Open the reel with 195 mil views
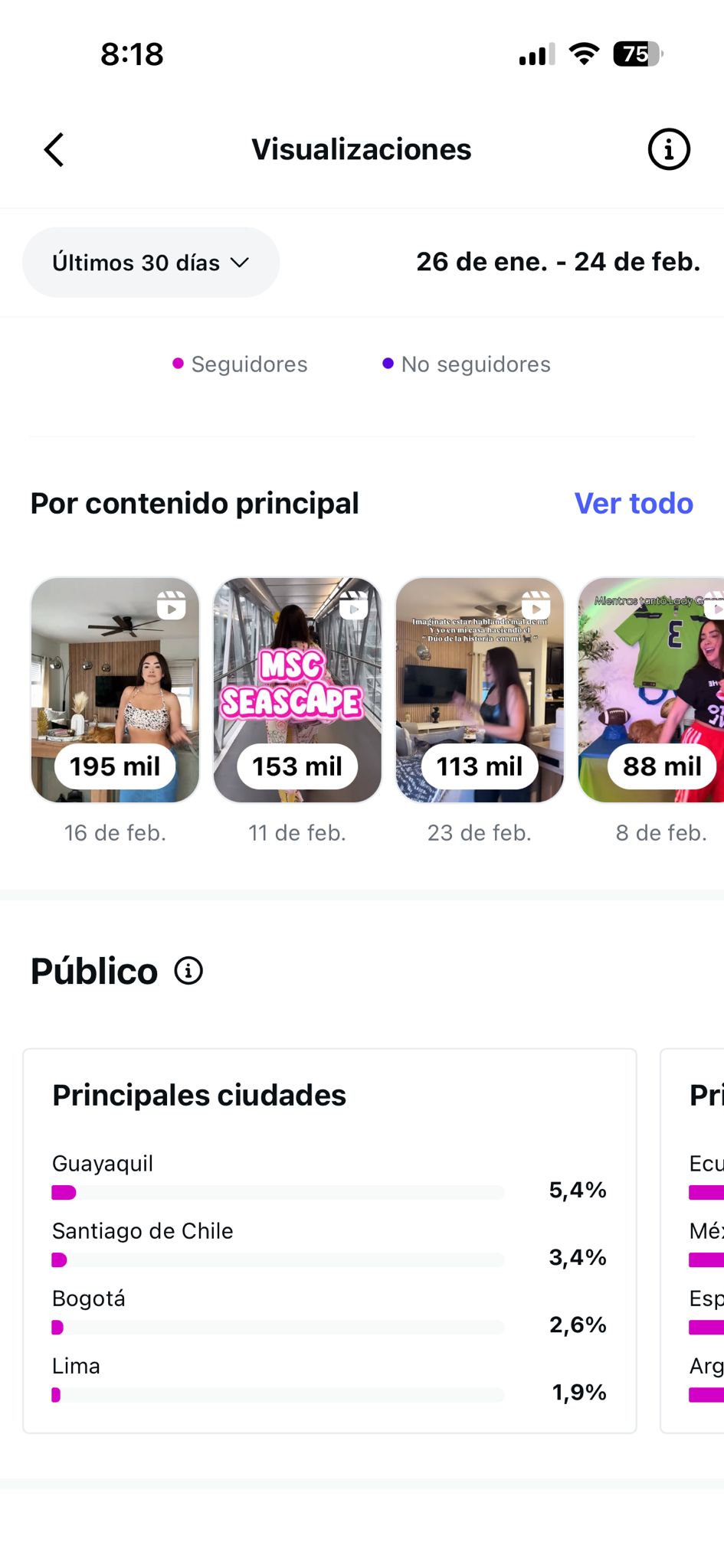Screen dimensions: 724x1568 [115, 689]
